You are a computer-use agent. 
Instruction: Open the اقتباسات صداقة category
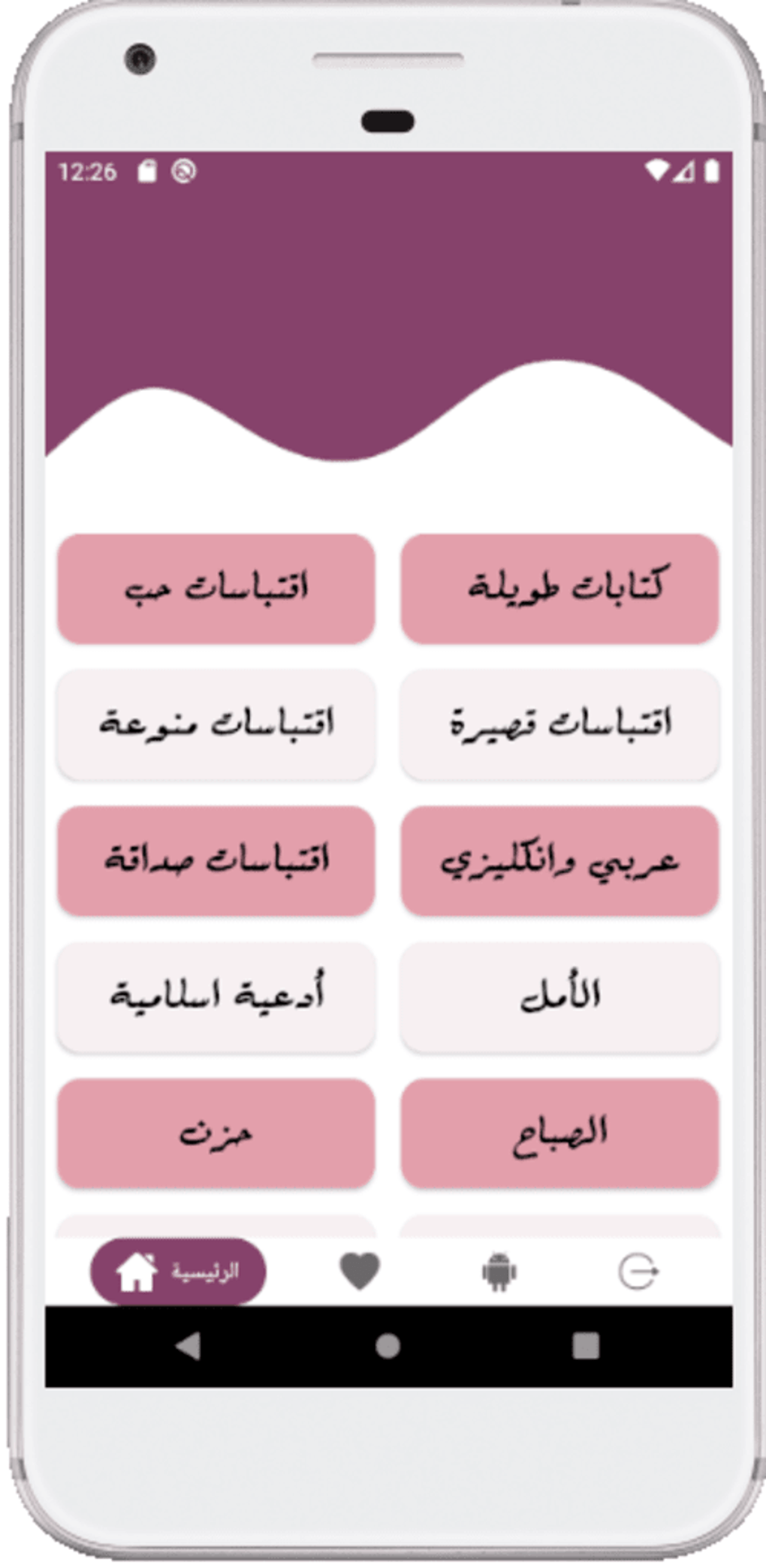coord(216,861)
